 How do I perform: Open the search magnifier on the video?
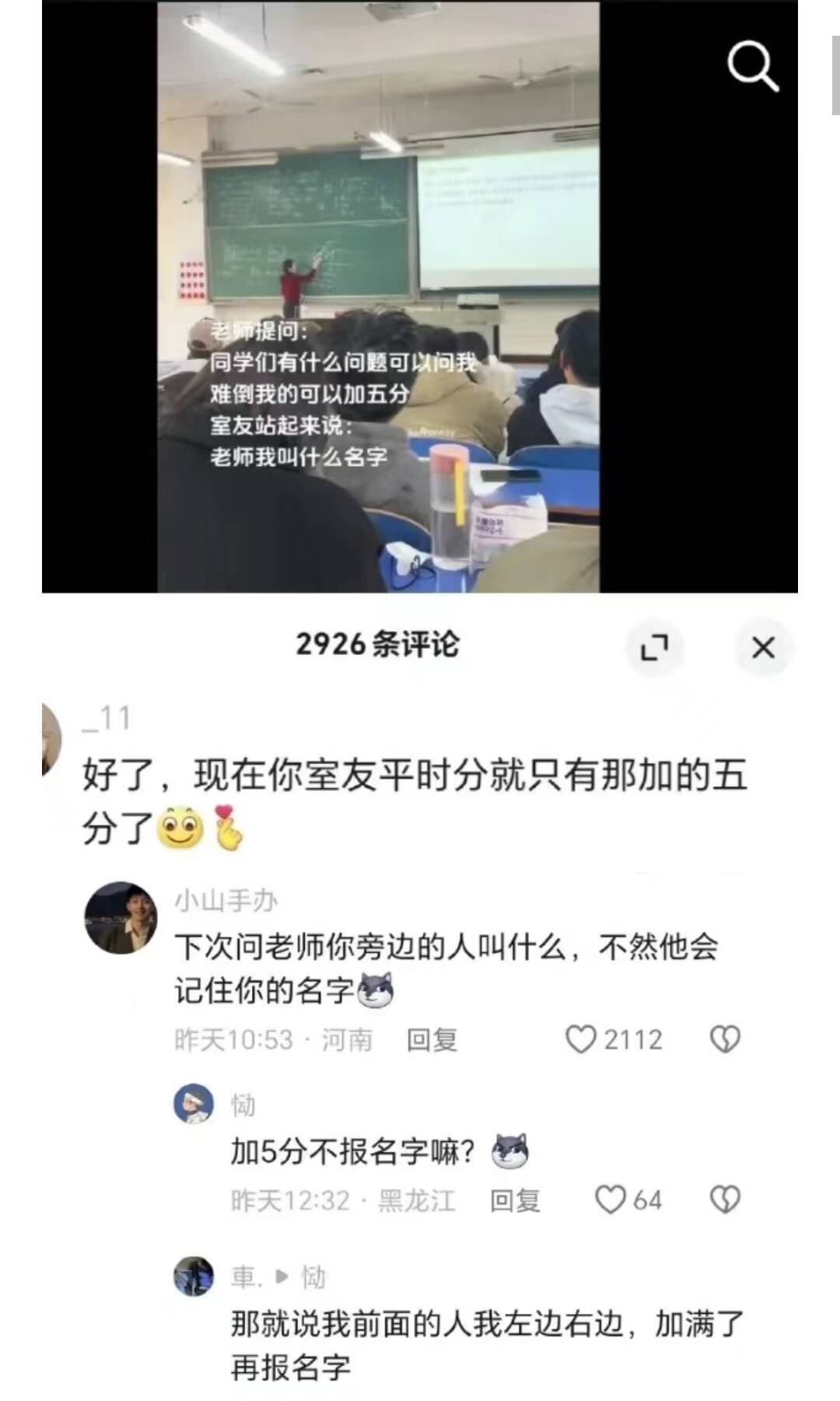click(x=752, y=66)
